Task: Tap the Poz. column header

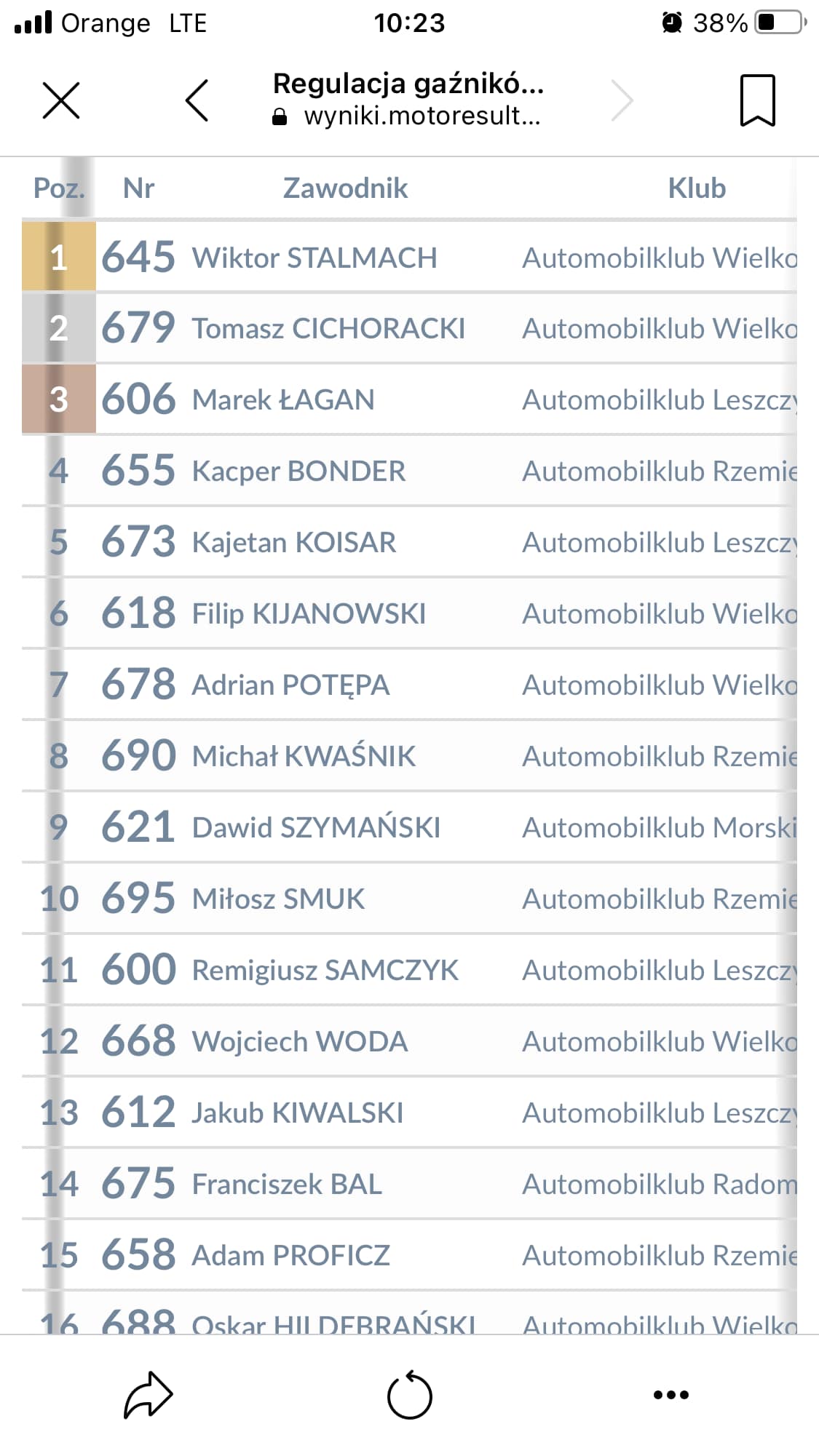Action: coord(59,188)
